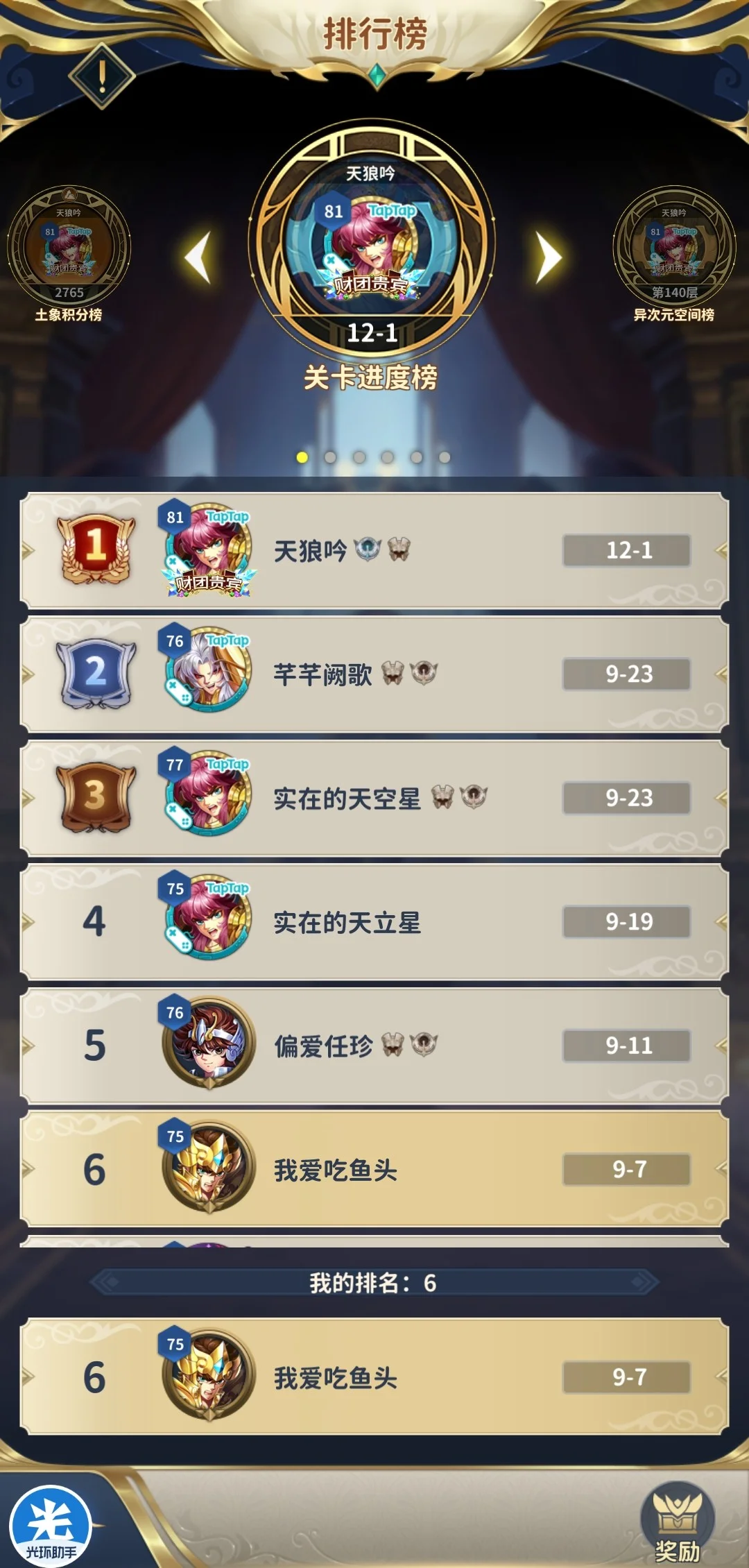Open rank 1 player 天狼吟's row
This screenshot has width=749, height=1568.
(x=374, y=551)
